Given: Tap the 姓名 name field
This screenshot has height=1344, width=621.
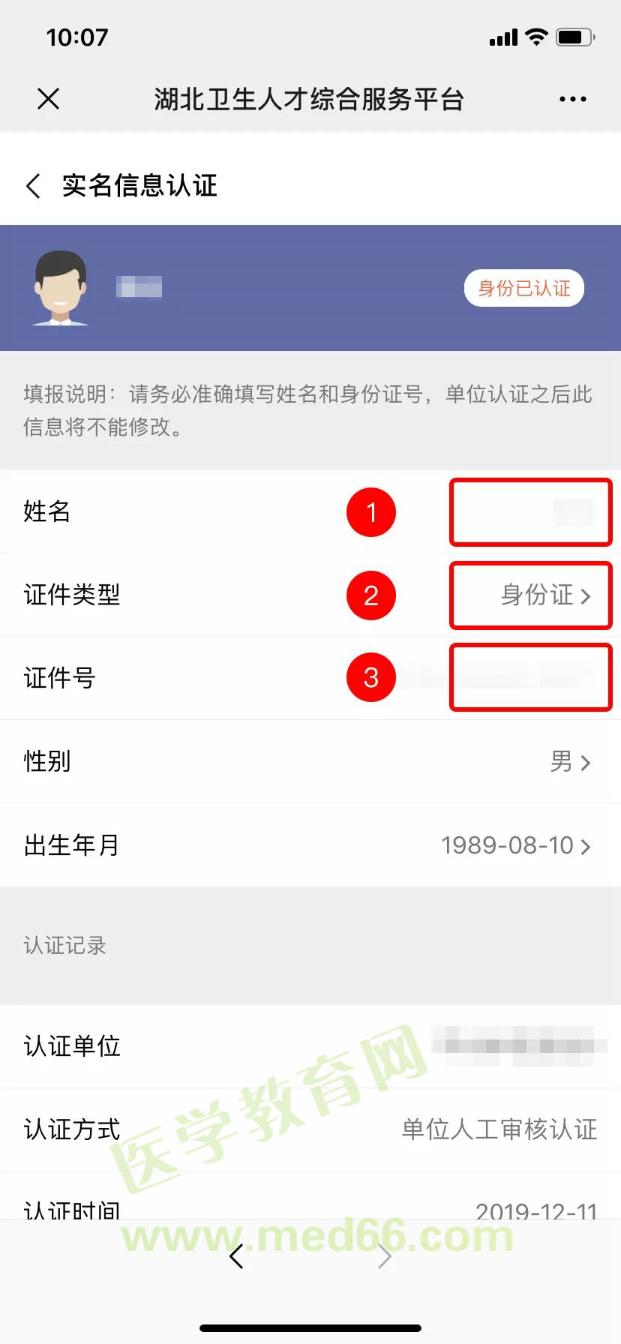Looking at the screenshot, I should 530,513.
